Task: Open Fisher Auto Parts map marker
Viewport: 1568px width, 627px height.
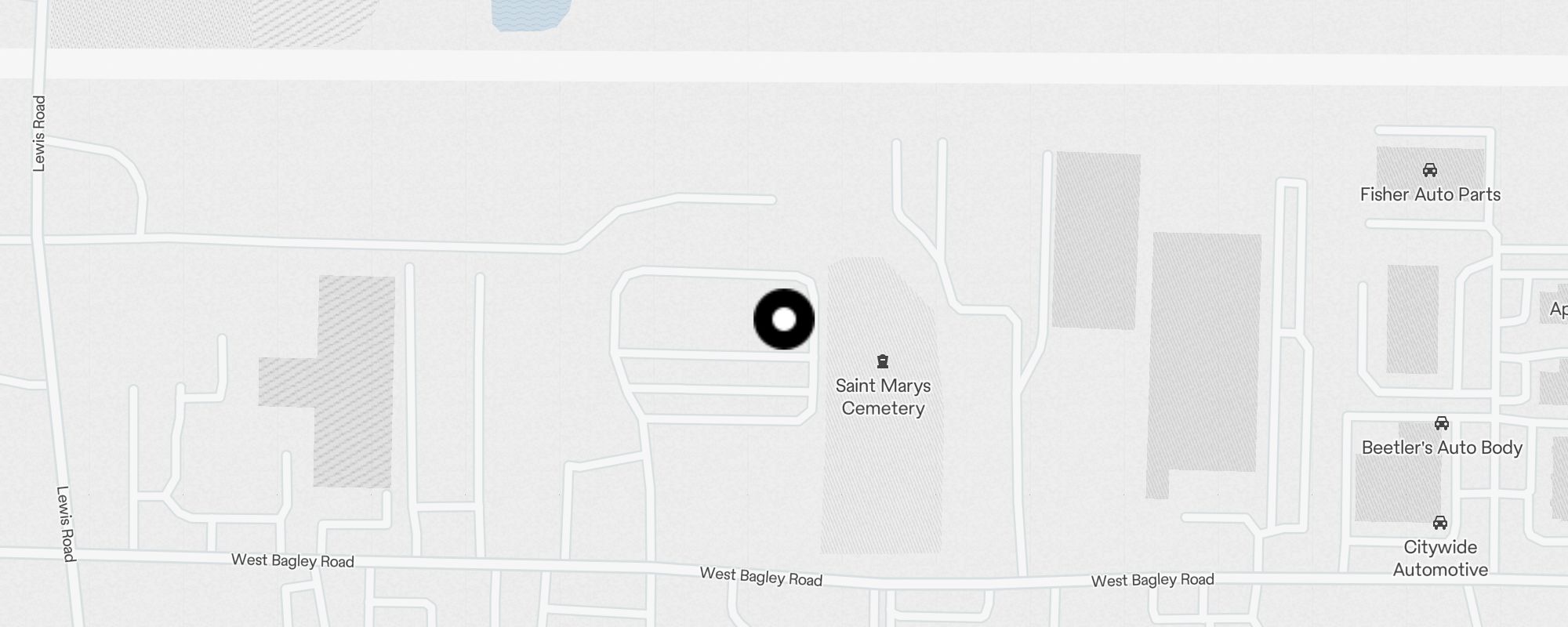Action: 1429,170
